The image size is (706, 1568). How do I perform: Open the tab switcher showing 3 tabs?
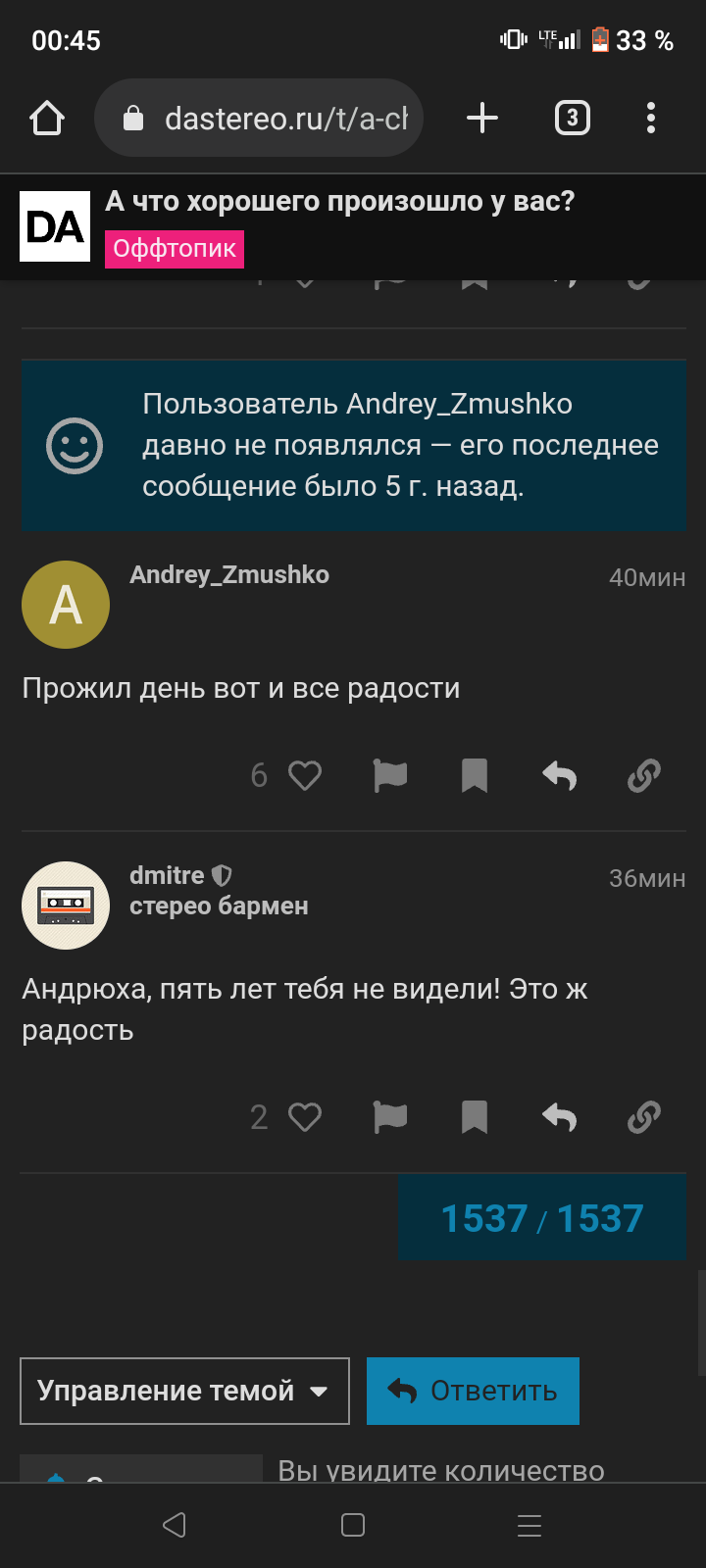[x=573, y=119]
